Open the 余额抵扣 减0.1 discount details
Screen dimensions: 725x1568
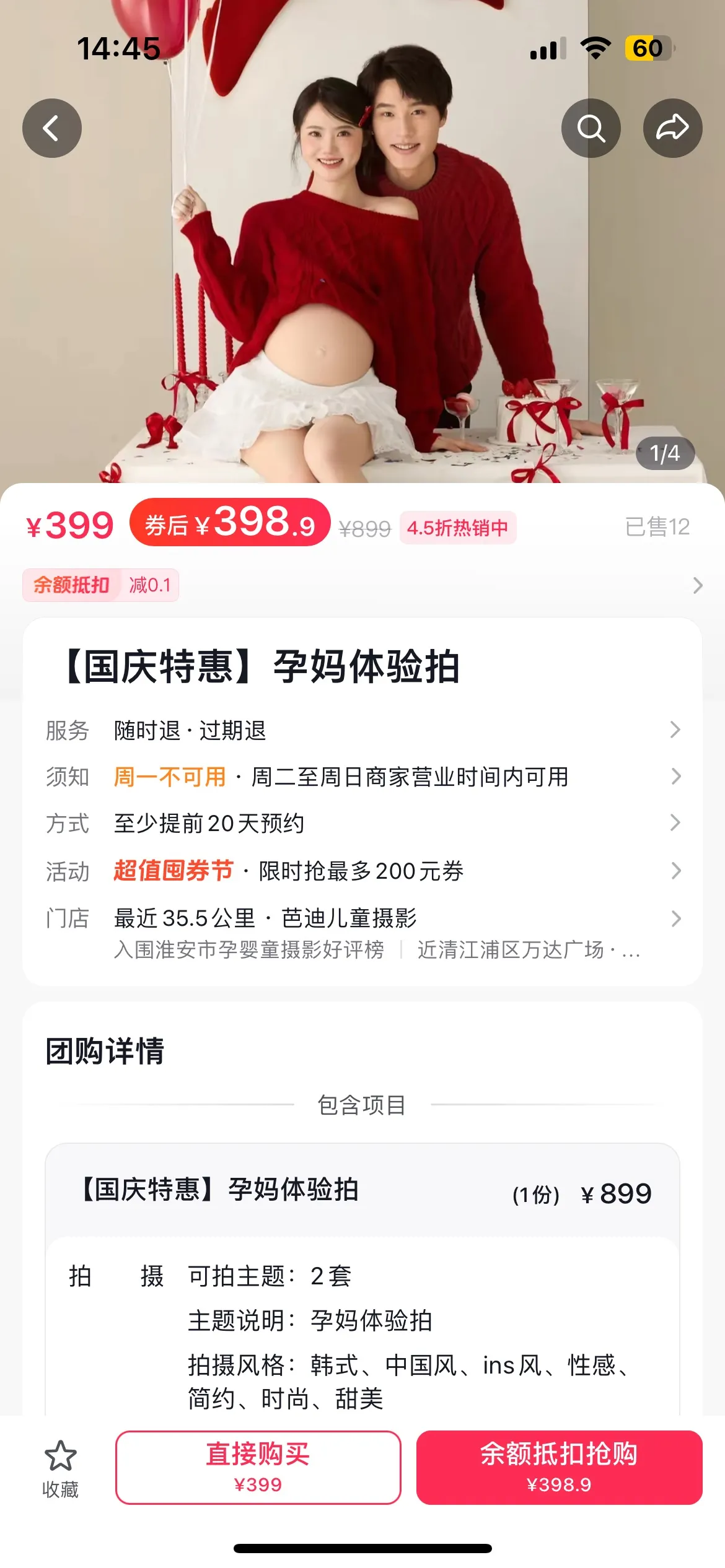362,585
